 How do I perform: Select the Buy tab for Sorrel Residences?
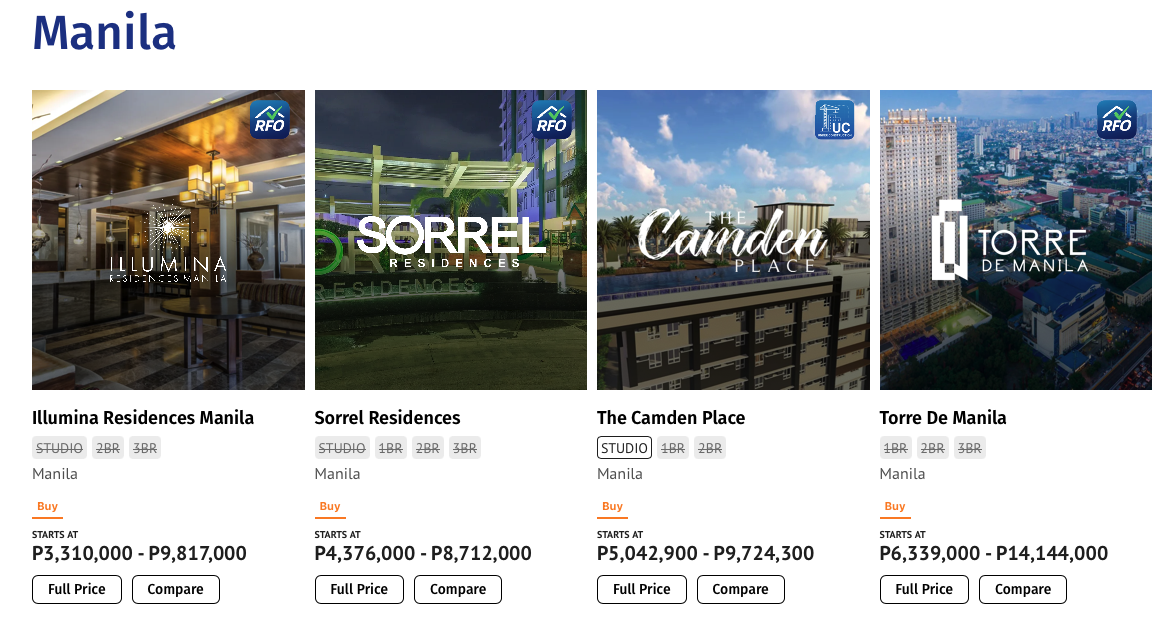(330, 507)
